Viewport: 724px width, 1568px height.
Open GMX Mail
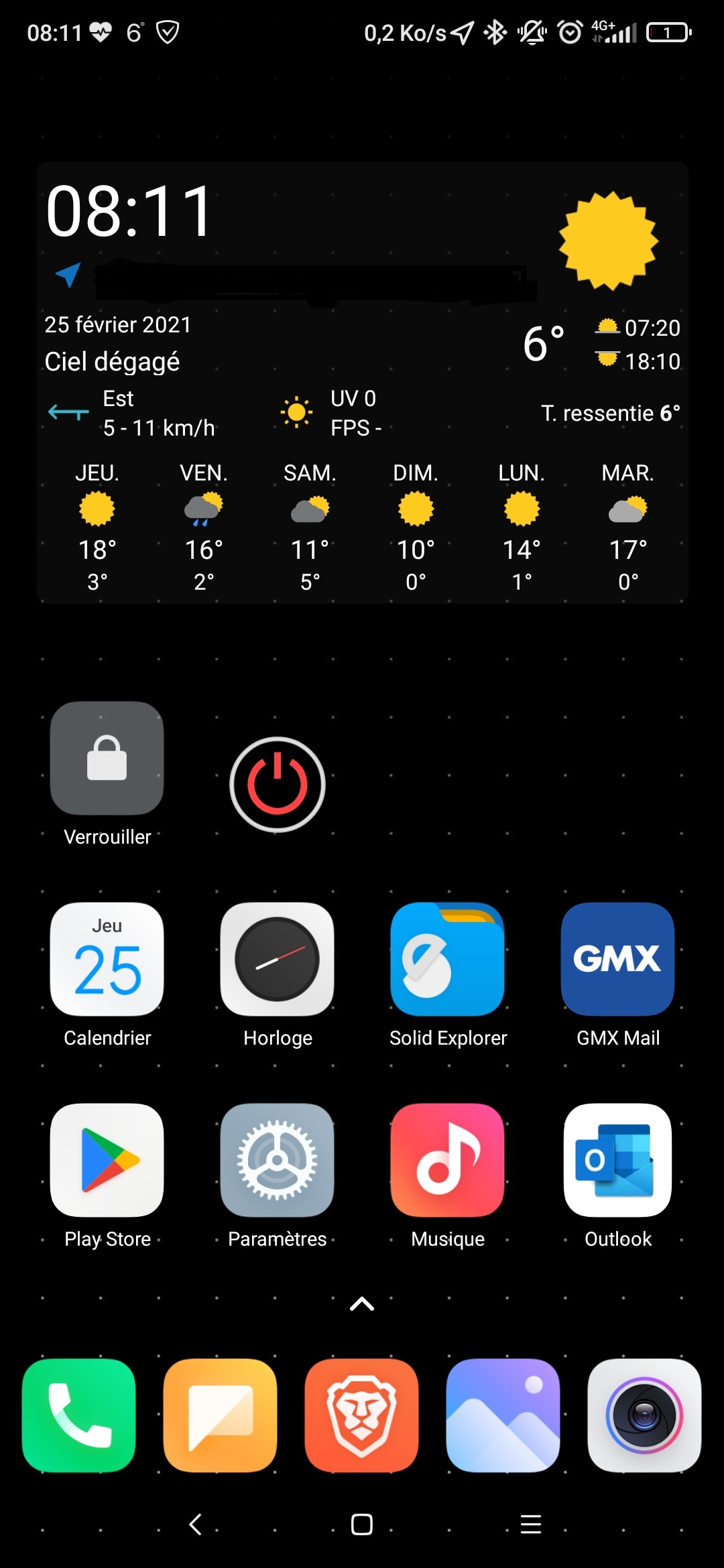coord(617,960)
